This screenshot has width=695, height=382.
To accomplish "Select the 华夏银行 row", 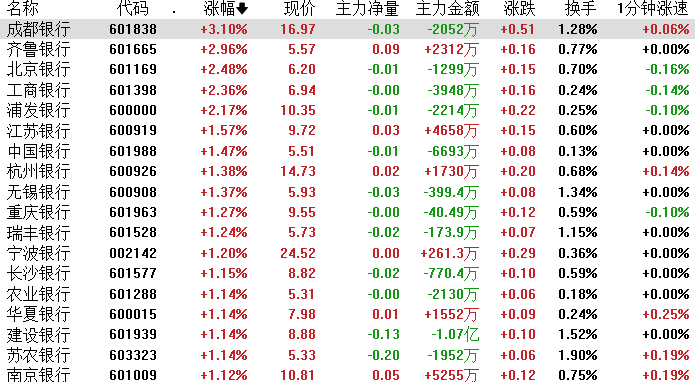I will 348,314.
